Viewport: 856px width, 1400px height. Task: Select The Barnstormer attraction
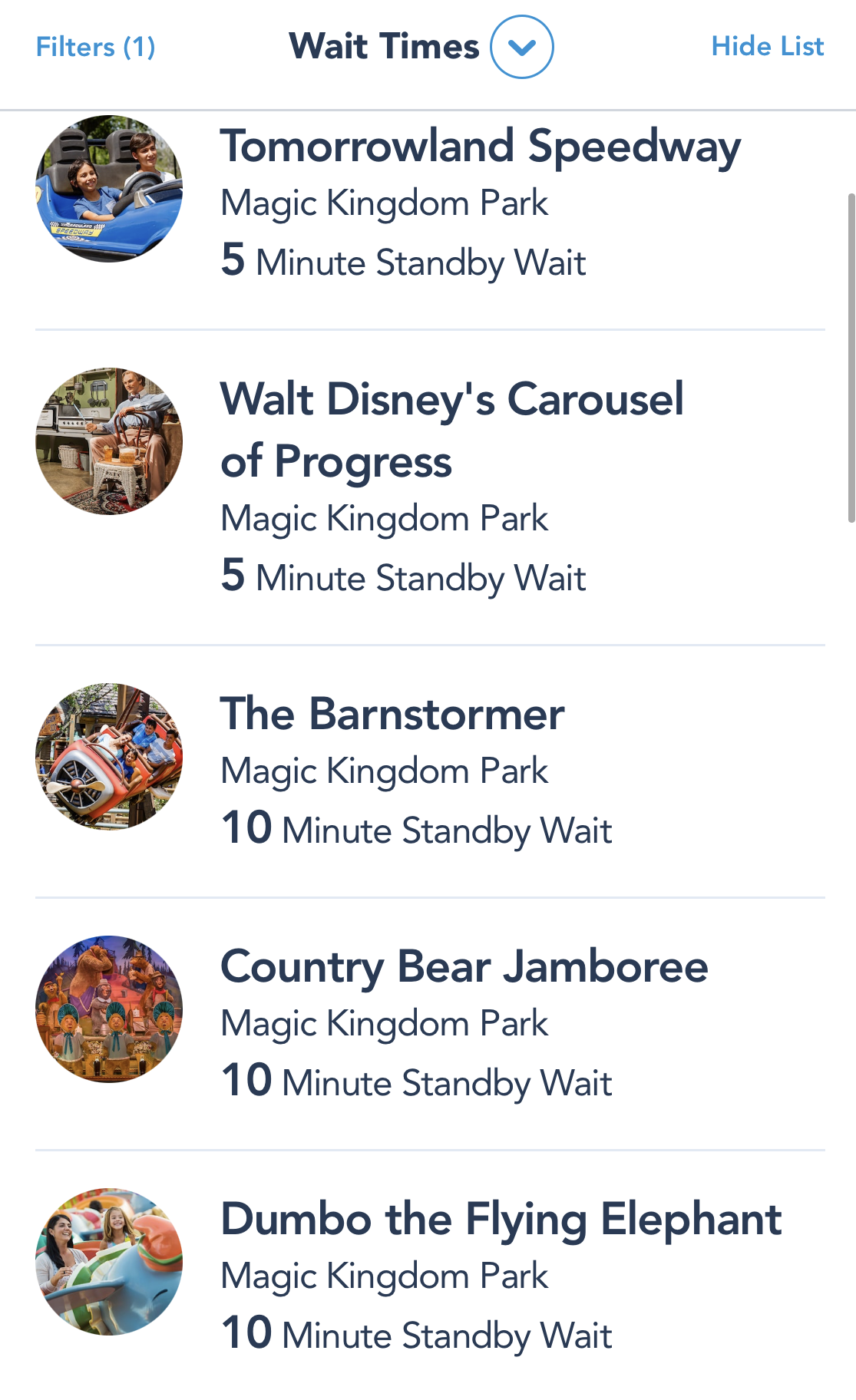pos(392,714)
